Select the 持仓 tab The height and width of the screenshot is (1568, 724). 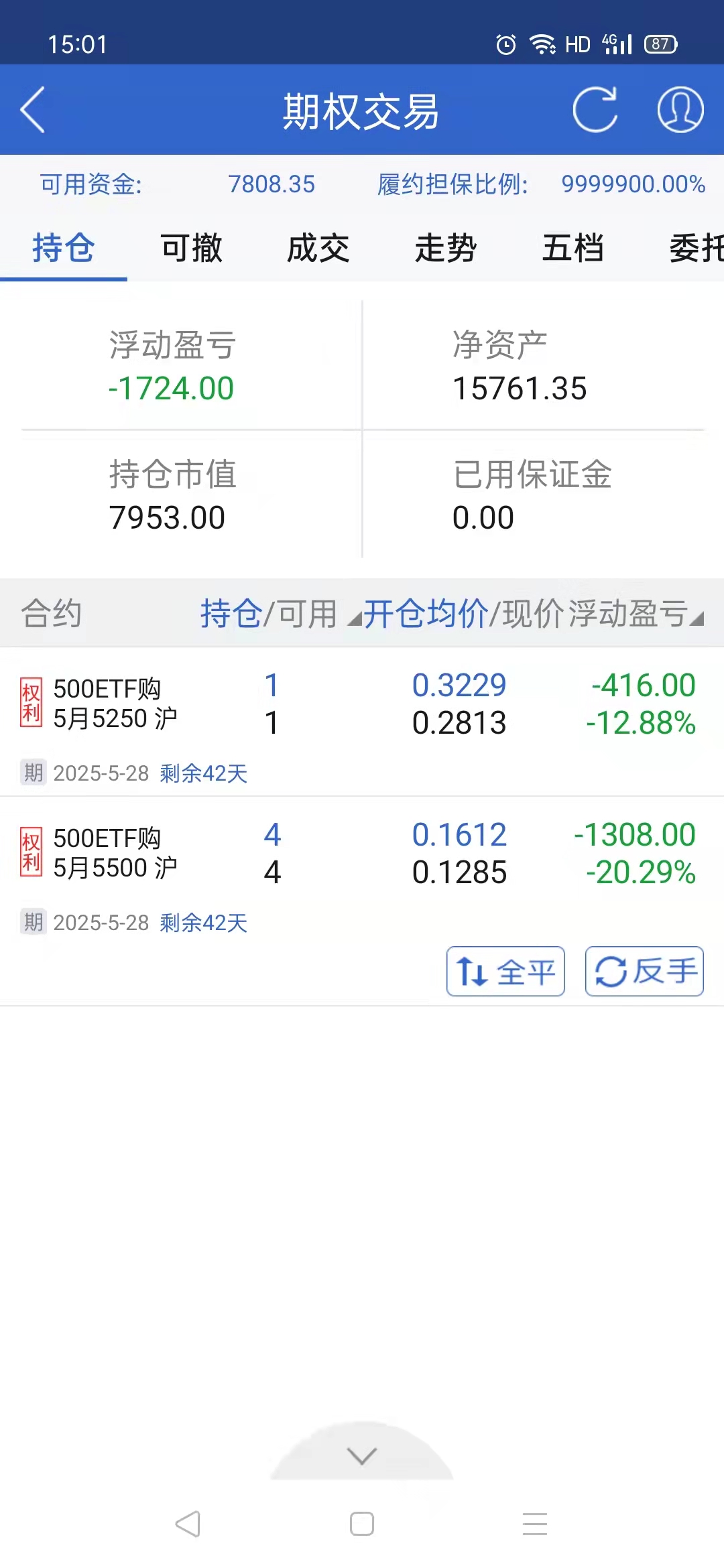[x=64, y=248]
